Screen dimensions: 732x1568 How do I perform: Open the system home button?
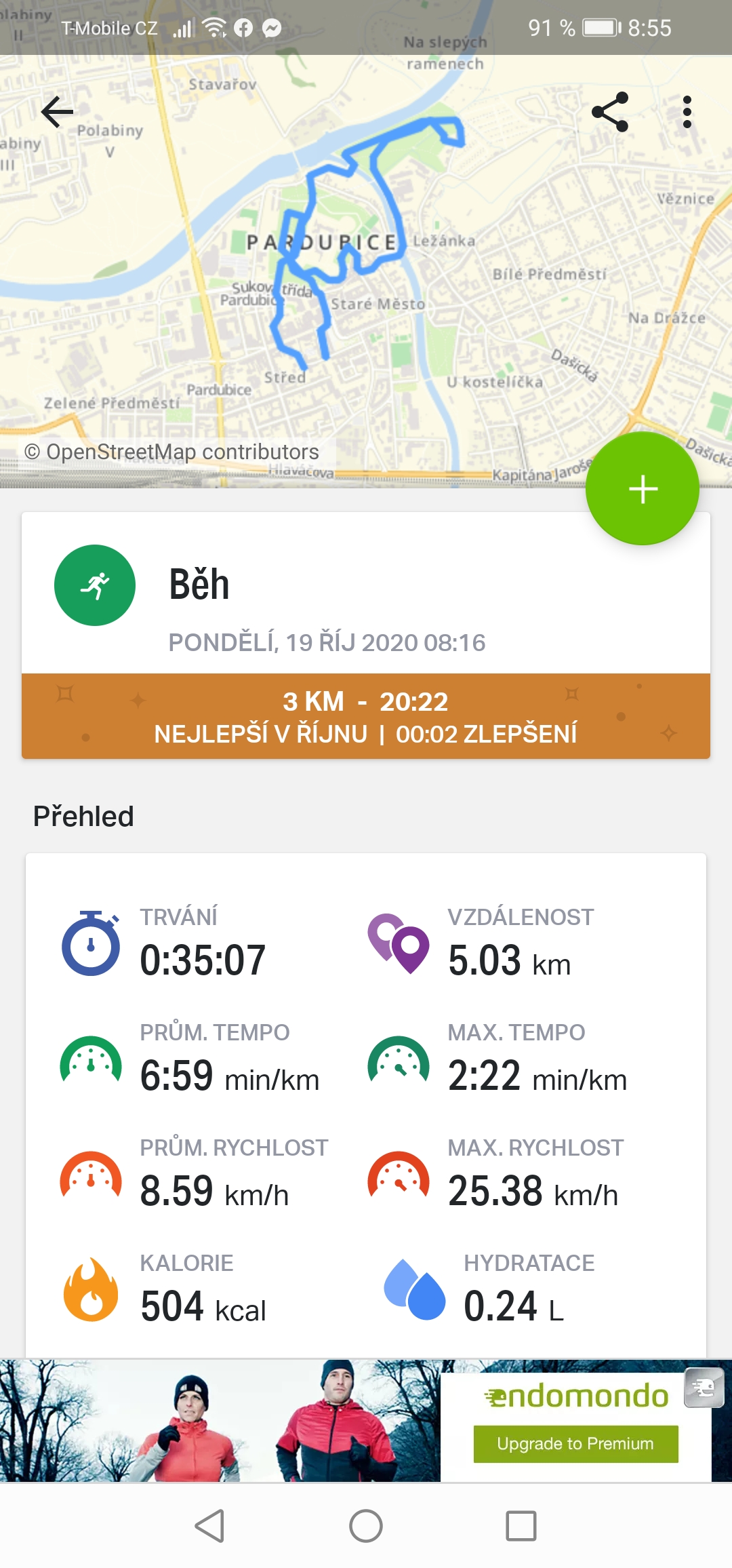366,1526
